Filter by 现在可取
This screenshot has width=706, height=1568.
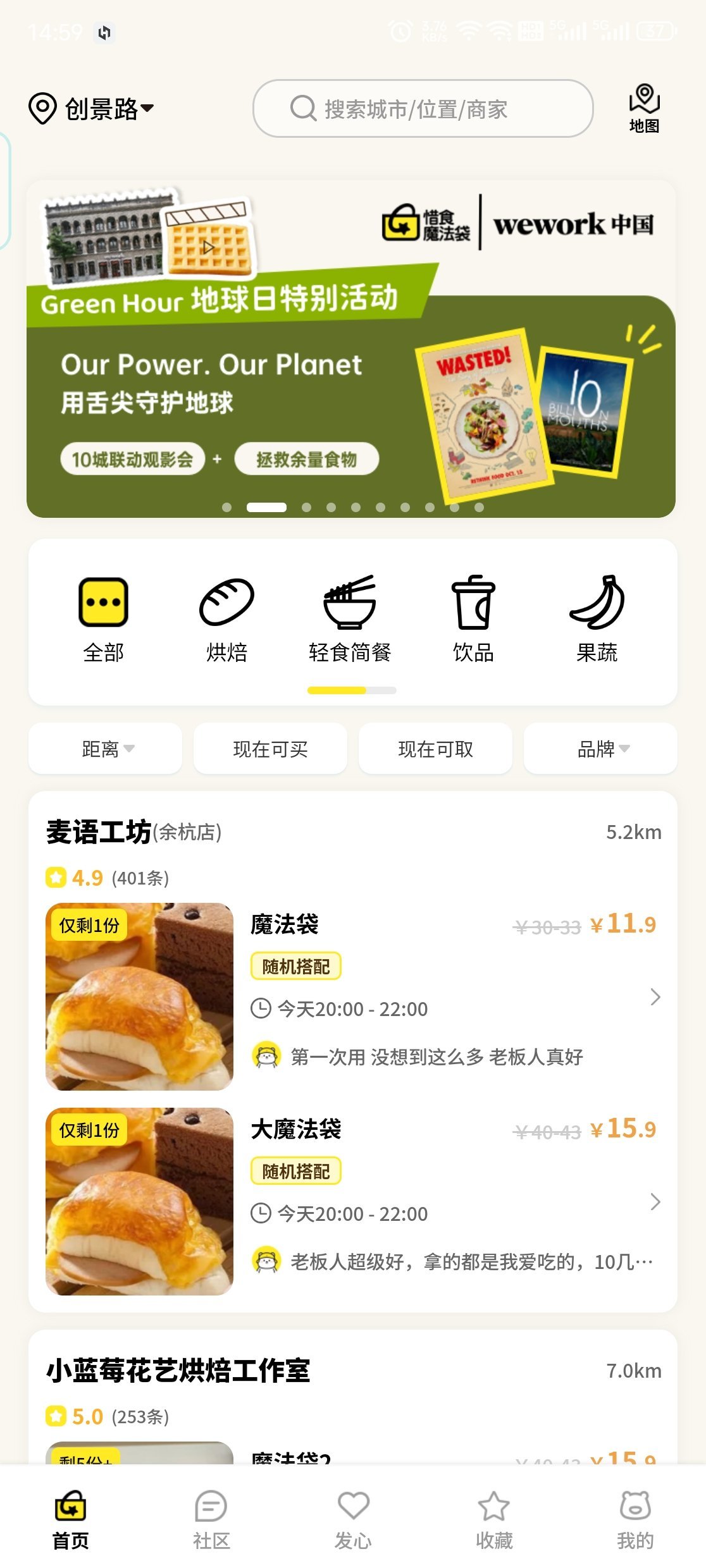point(435,749)
